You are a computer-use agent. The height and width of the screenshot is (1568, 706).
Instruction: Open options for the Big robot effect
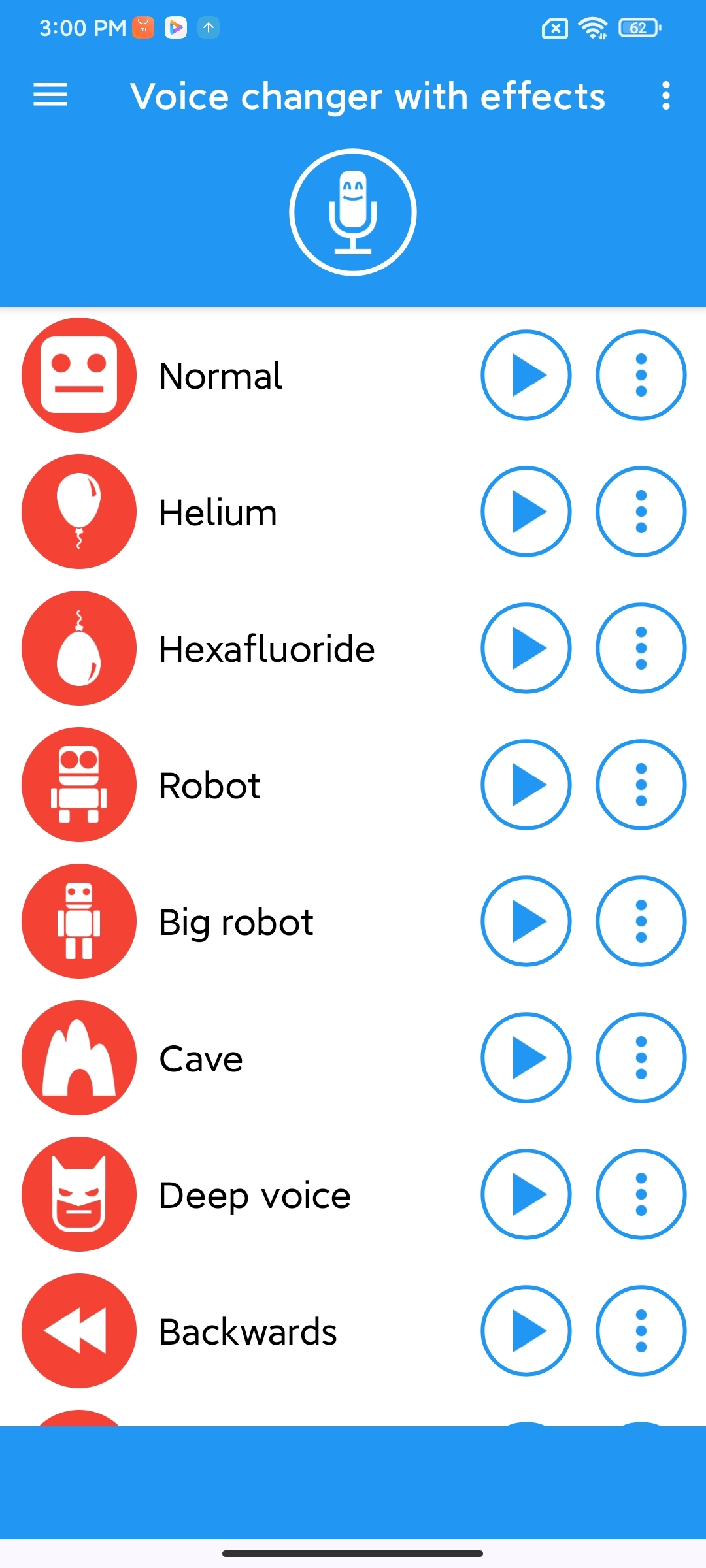pyautogui.click(x=641, y=921)
